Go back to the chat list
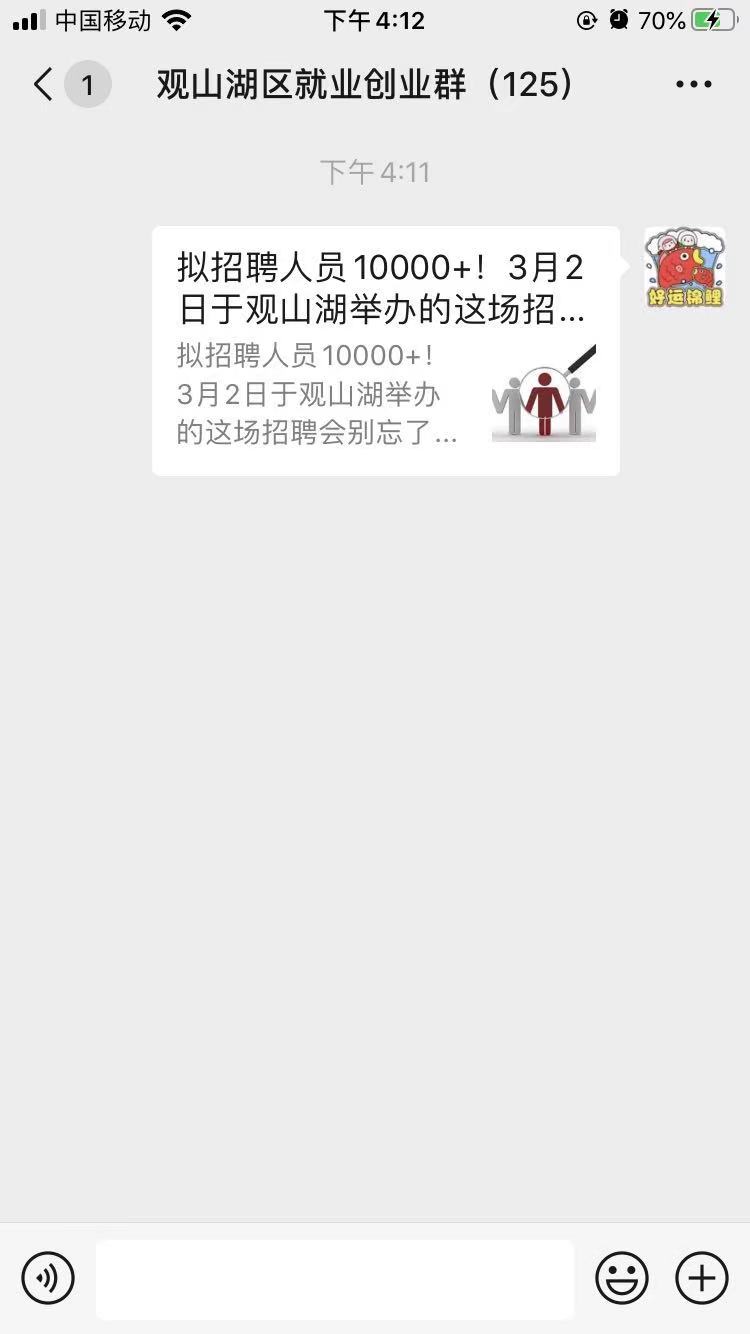Viewport: 750px width, 1334px height. click(44, 85)
